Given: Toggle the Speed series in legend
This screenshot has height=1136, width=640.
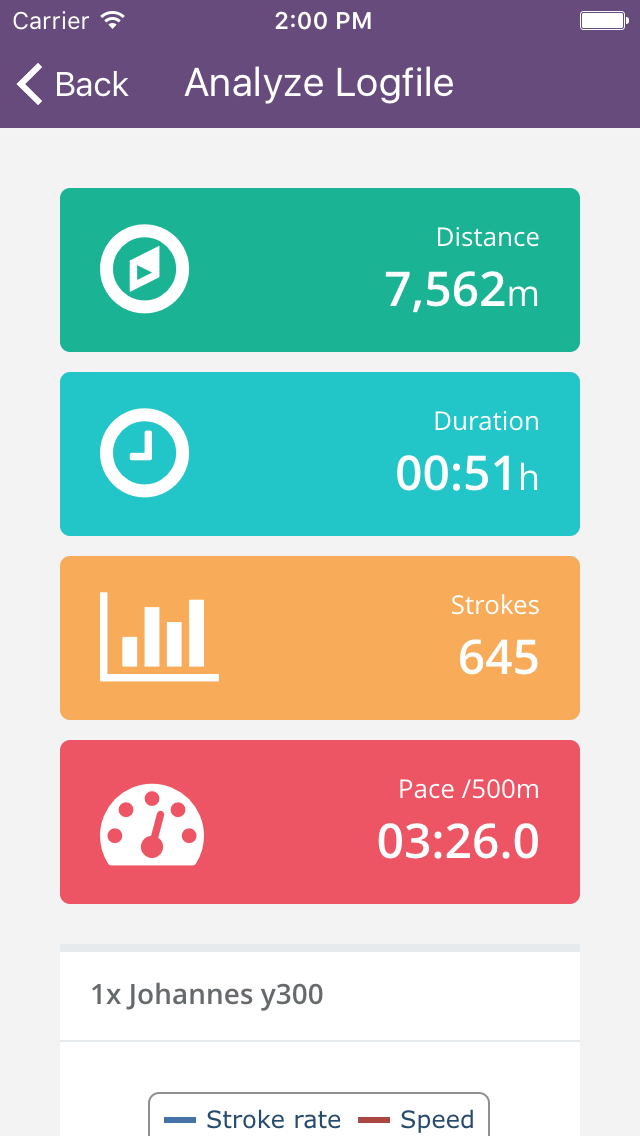Looking at the screenshot, I should [416, 1119].
